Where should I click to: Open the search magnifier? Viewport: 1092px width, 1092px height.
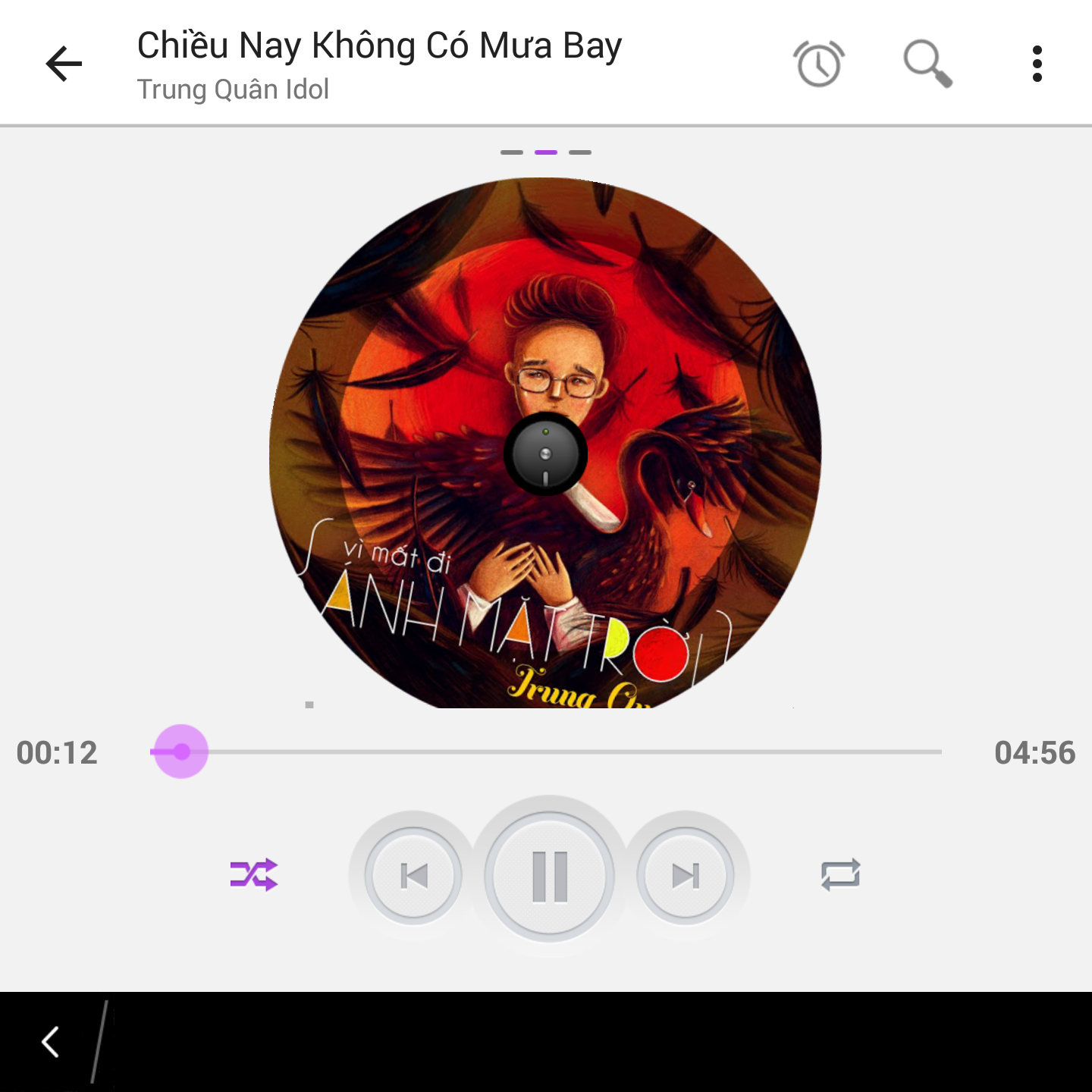tap(927, 64)
